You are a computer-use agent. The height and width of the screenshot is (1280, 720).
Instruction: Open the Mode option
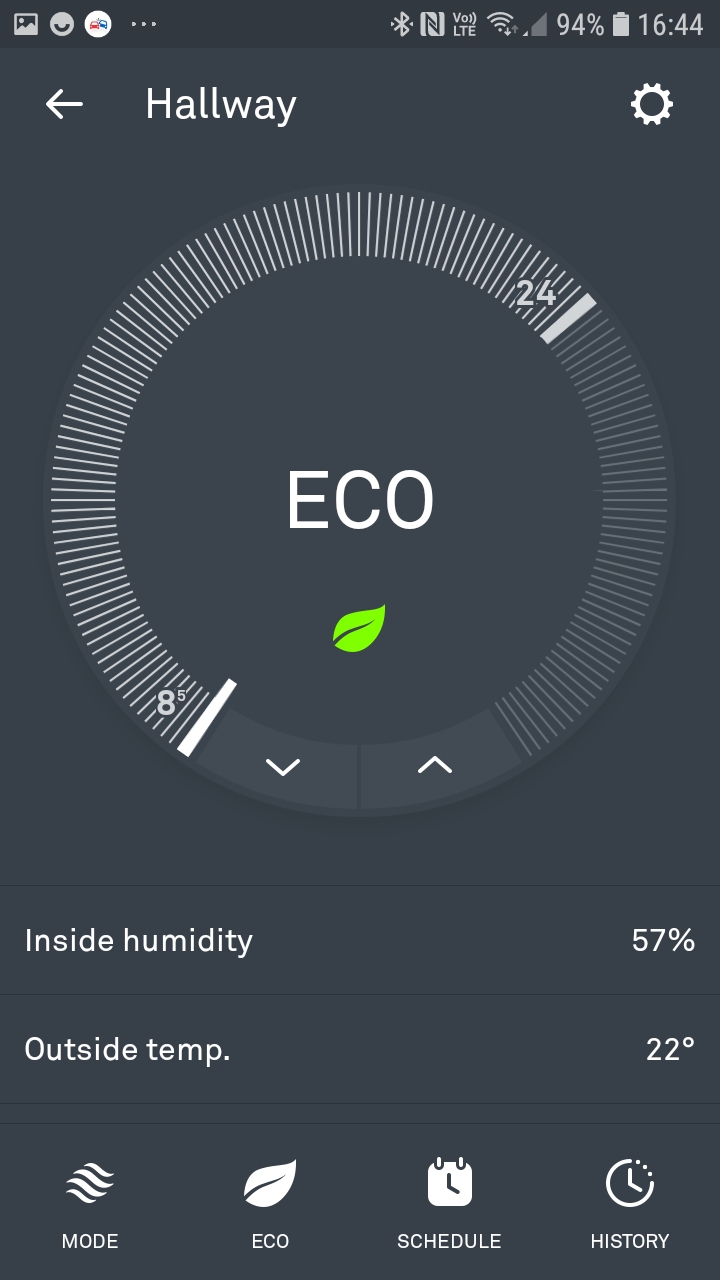click(90, 1203)
